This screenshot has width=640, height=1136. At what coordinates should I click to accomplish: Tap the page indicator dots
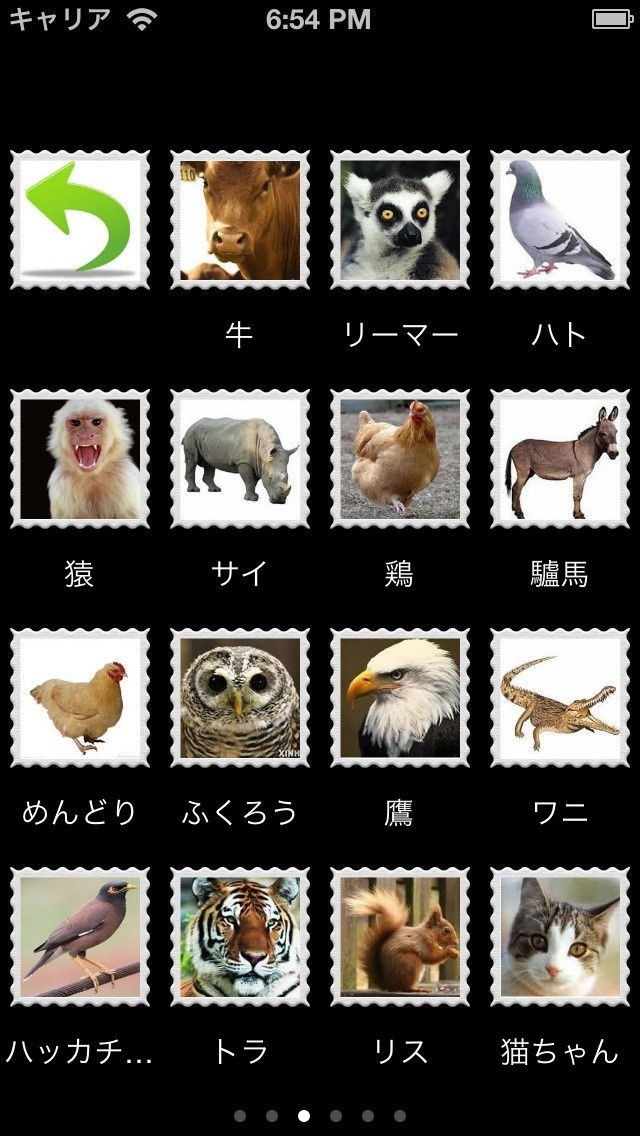(320, 1115)
